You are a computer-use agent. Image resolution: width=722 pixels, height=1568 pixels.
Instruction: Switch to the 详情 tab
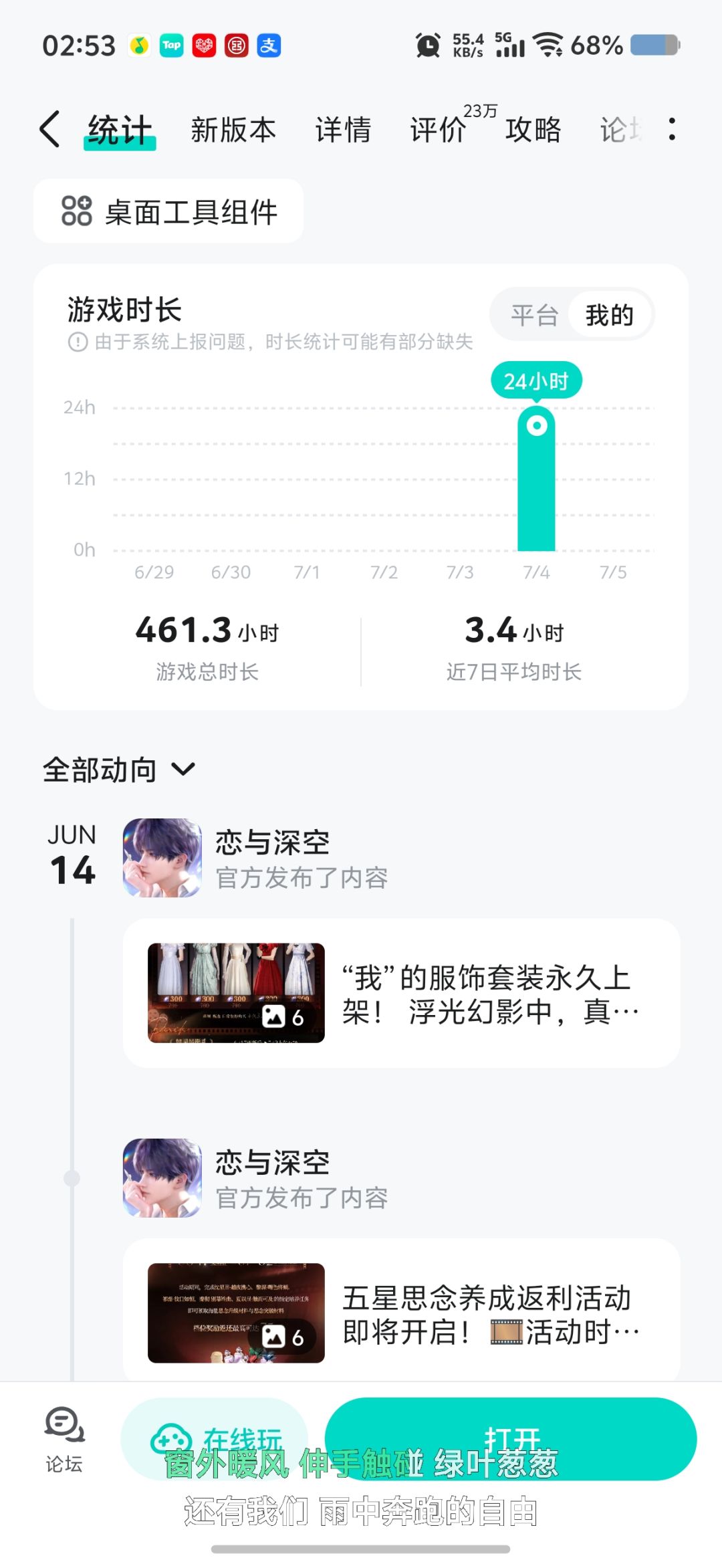point(344,130)
